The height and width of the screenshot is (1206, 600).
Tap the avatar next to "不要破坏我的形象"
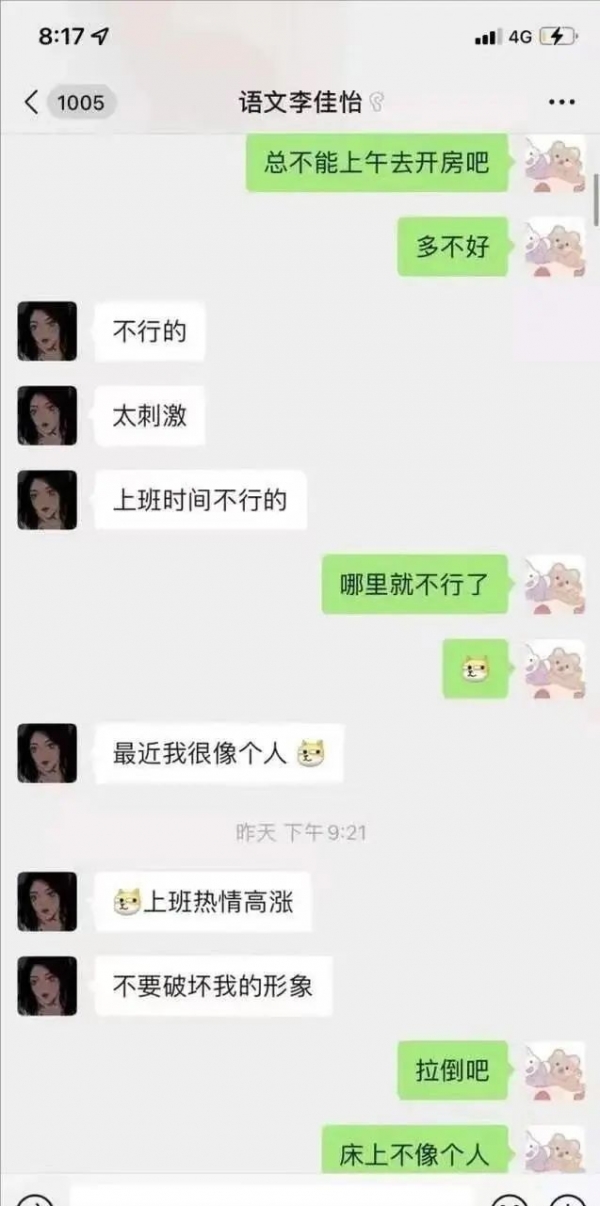tap(47, 985)
